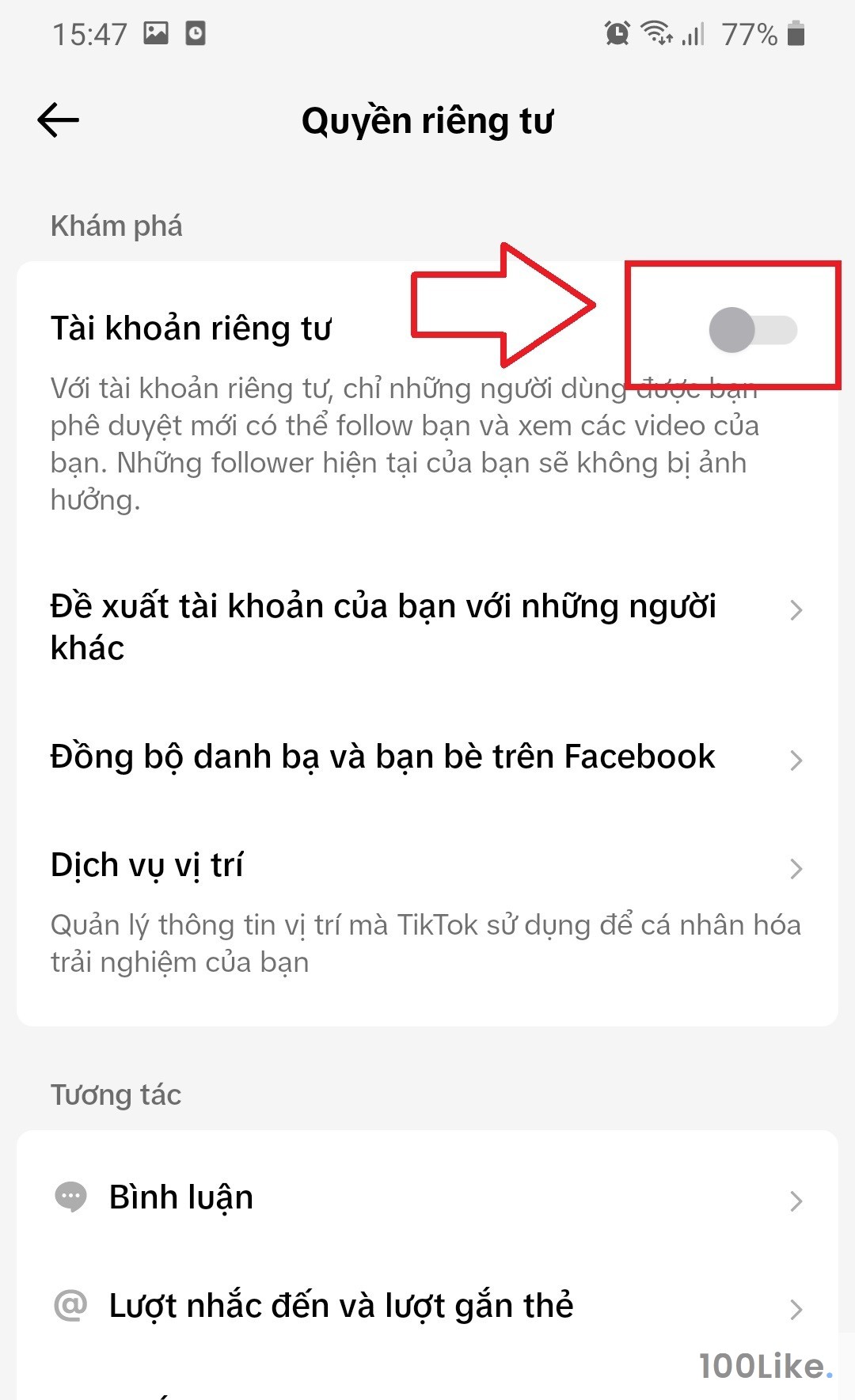Open Dịch vụ vị trí settings

[426, 867]
